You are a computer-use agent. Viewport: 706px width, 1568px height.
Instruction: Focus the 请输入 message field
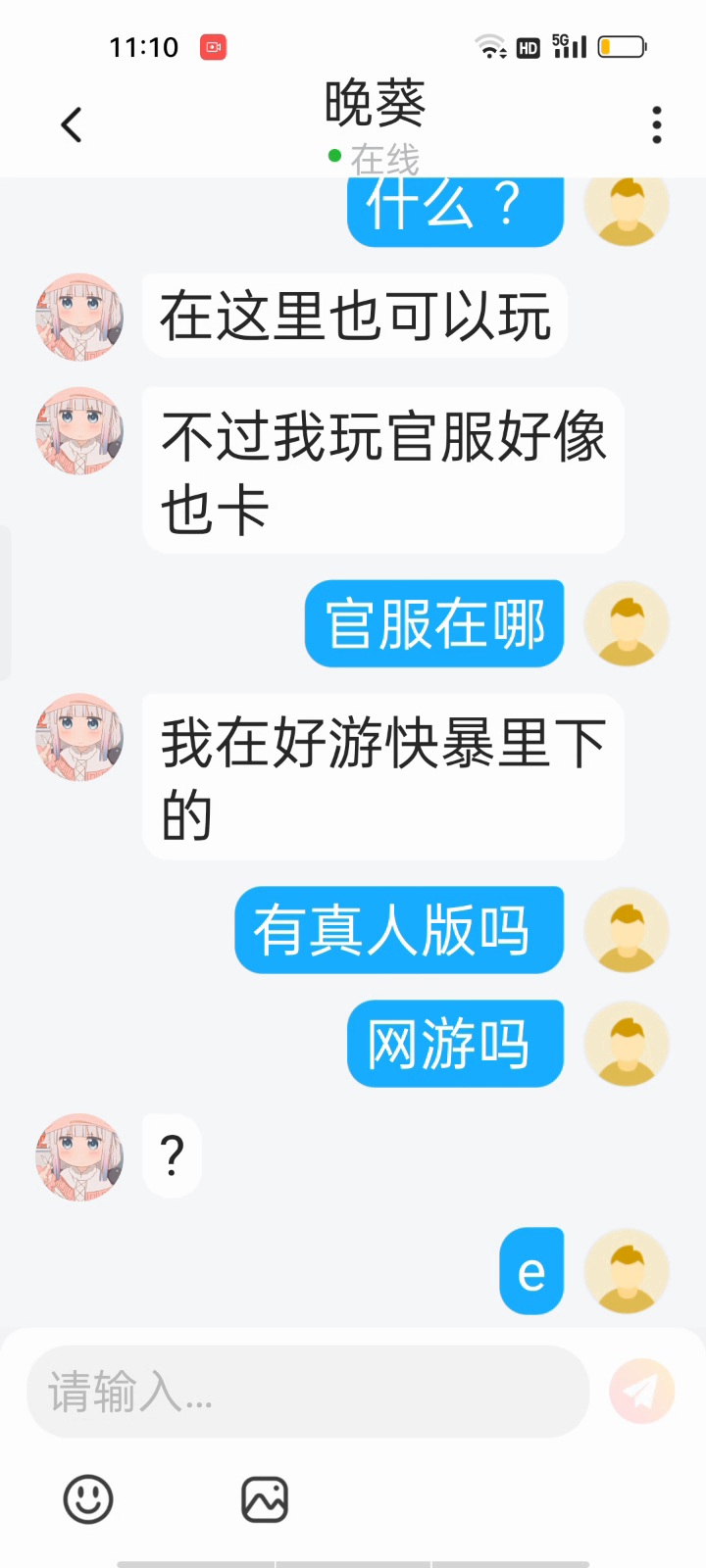(307, 1391)
